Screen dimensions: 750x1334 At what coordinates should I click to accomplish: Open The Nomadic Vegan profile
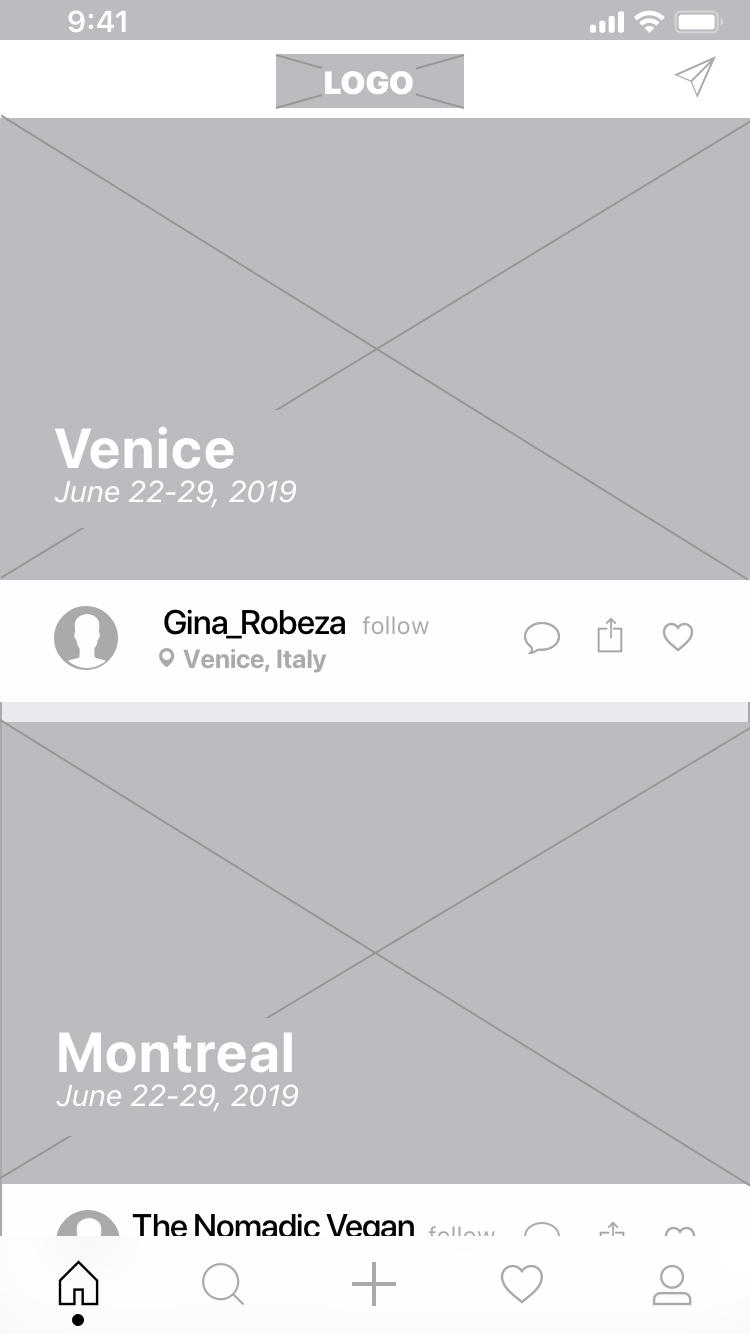[273, 1224]
